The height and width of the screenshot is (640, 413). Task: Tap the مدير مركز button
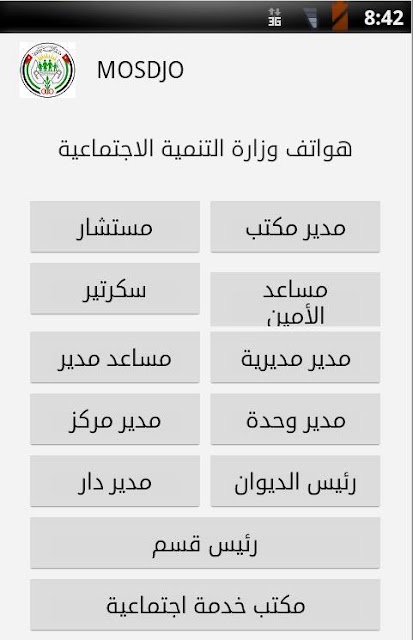pyautogui.click(x=115, y=419)
